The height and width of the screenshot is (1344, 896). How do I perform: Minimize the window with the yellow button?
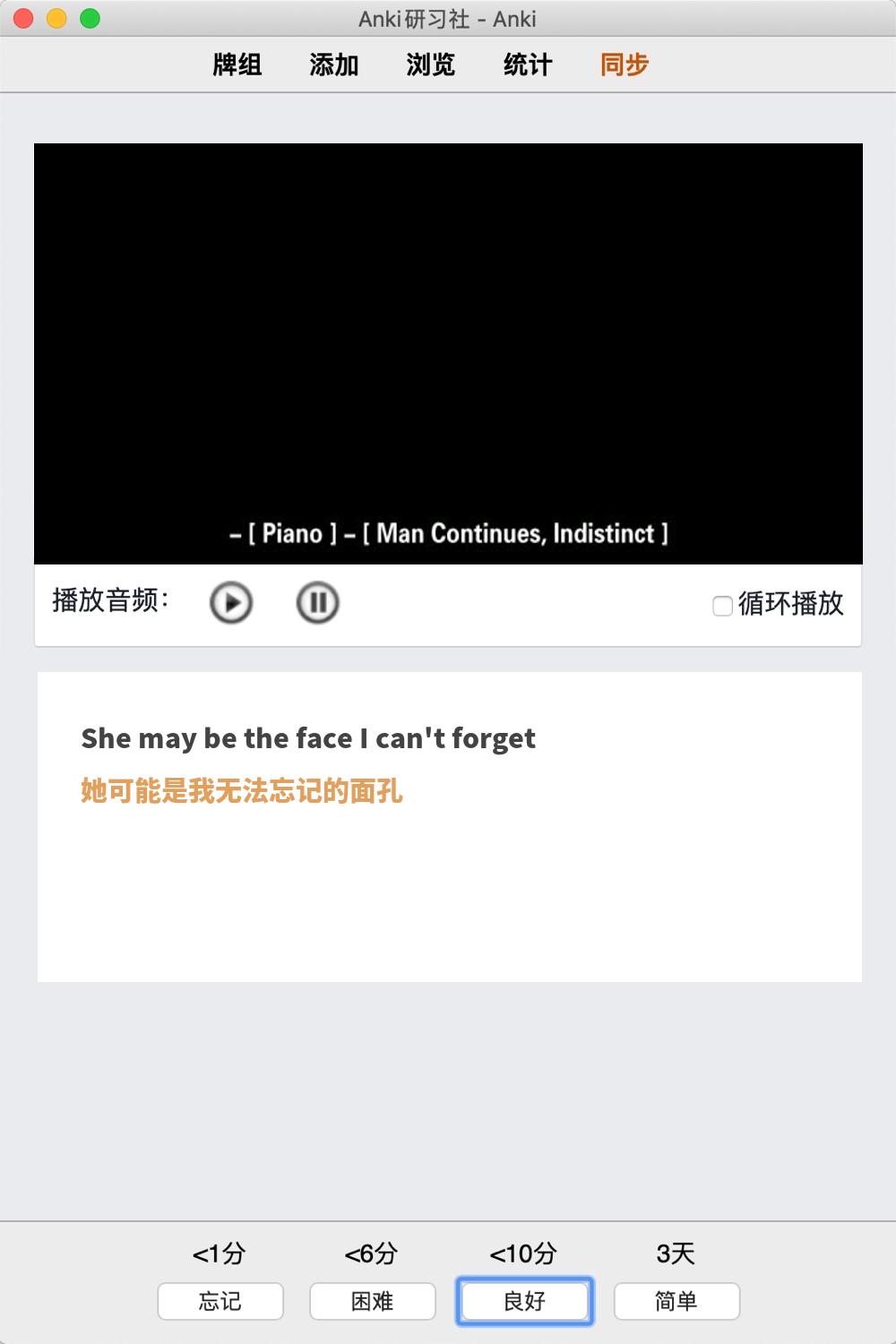[x=57, y=18]
